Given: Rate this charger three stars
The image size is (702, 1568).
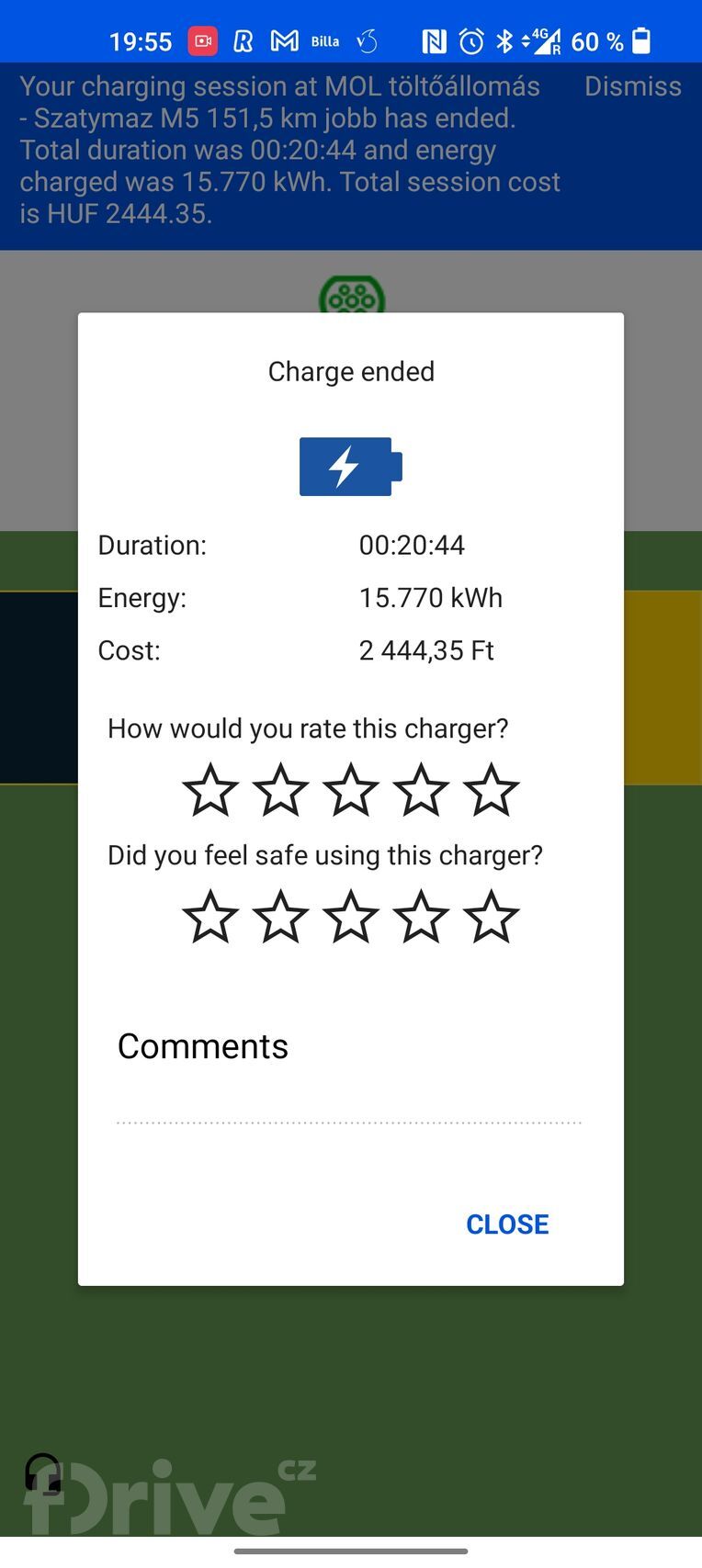Looking at the screenshot, I should [351, 790].
